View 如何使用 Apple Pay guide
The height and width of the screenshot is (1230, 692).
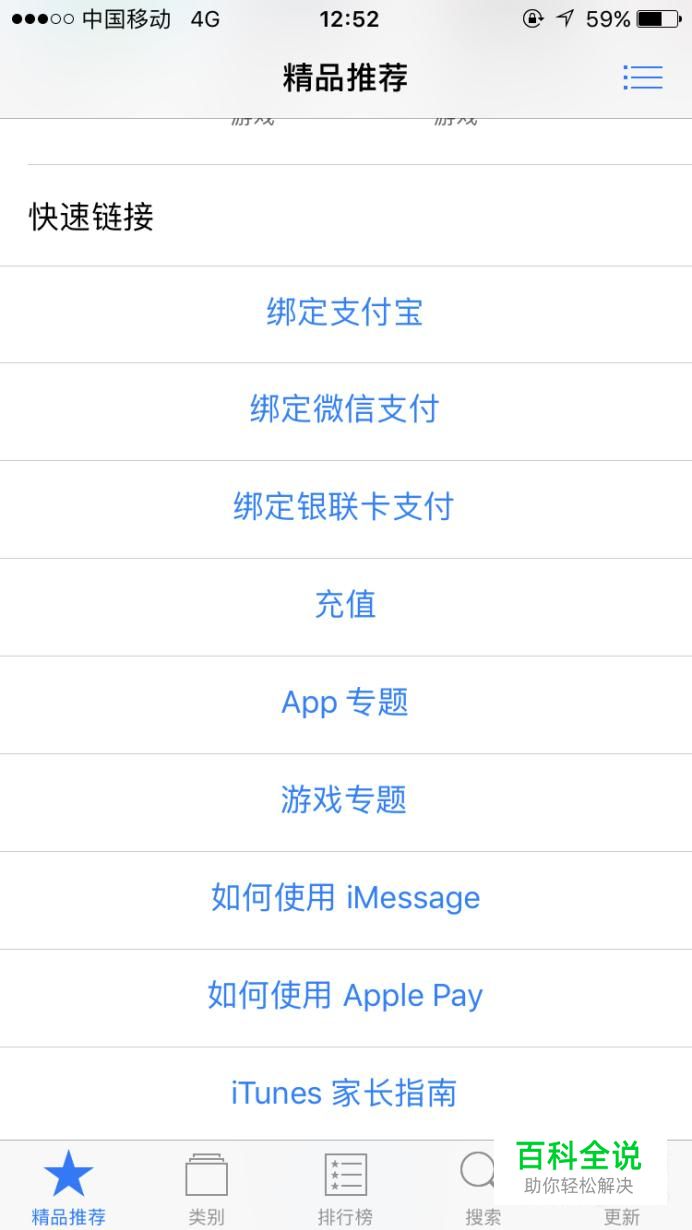[x=346, y=998]
